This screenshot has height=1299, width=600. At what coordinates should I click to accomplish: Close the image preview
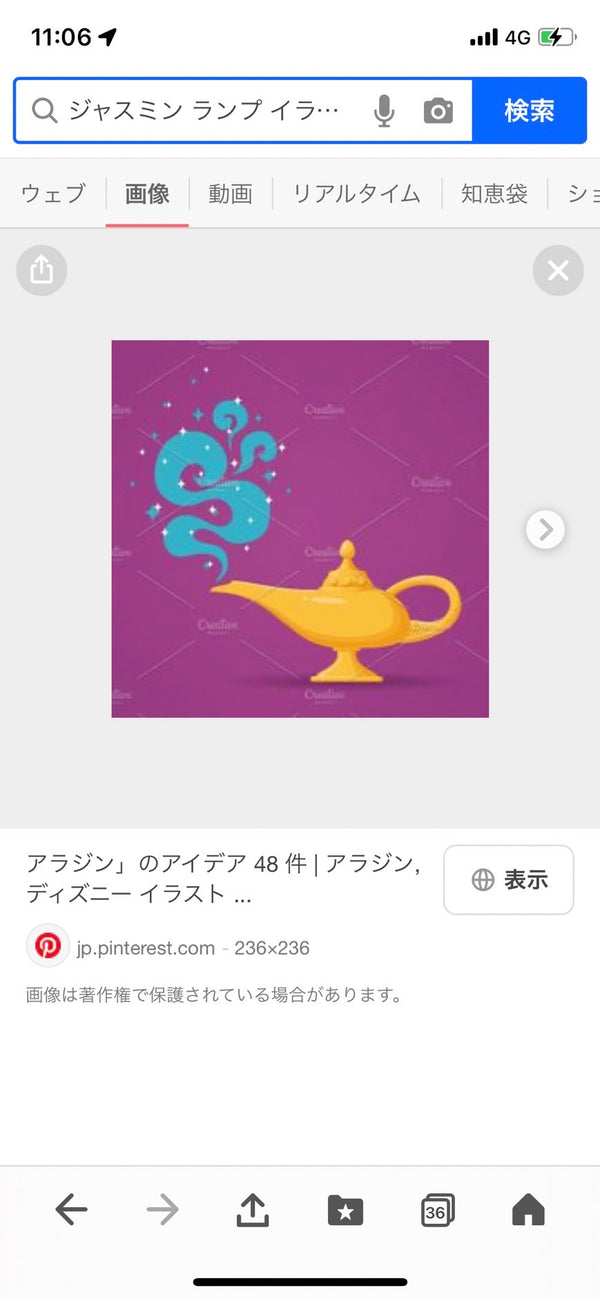[x=558, y=270]
